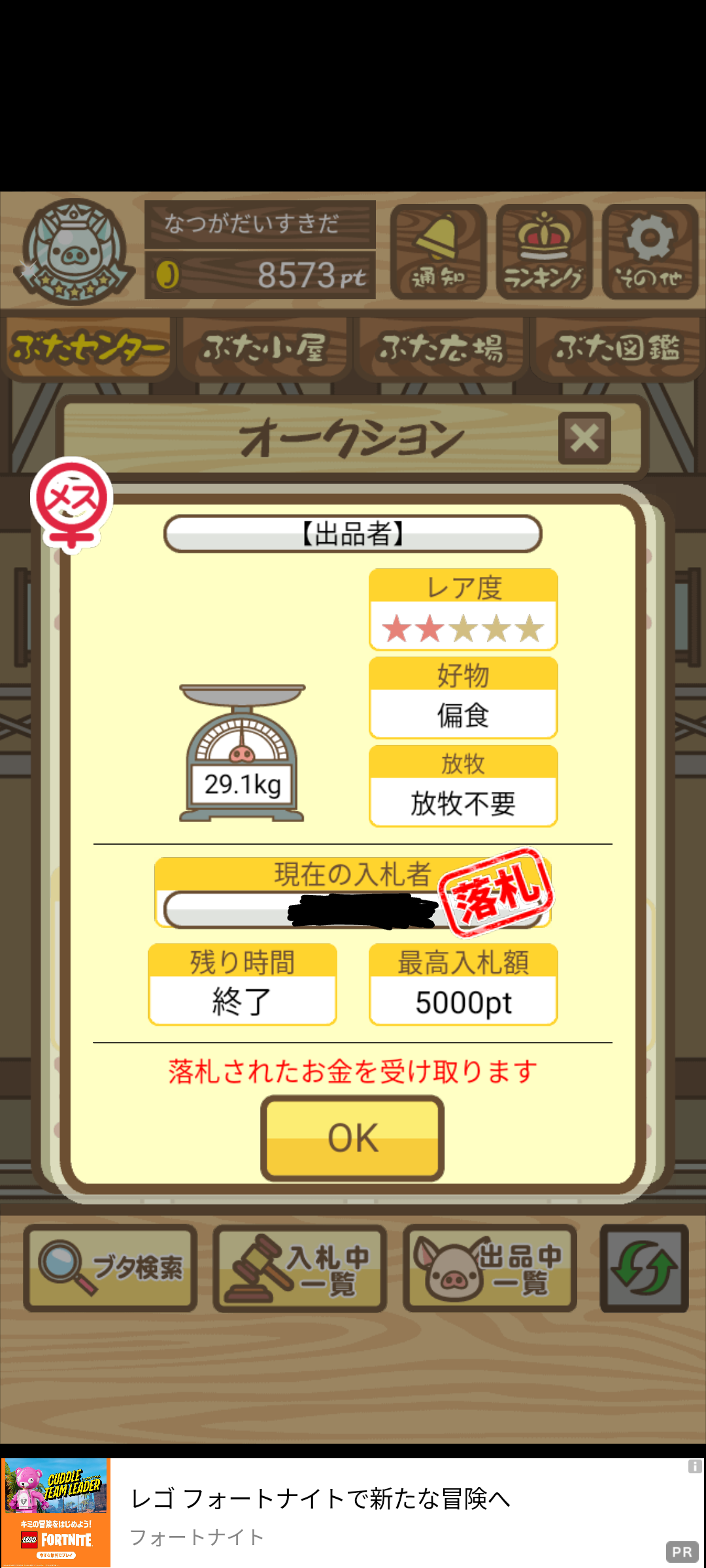Viewport: 706px width, 1568px height.
Task: Switch to the ぶた広場 tab
Action: [x=441, y=348]
